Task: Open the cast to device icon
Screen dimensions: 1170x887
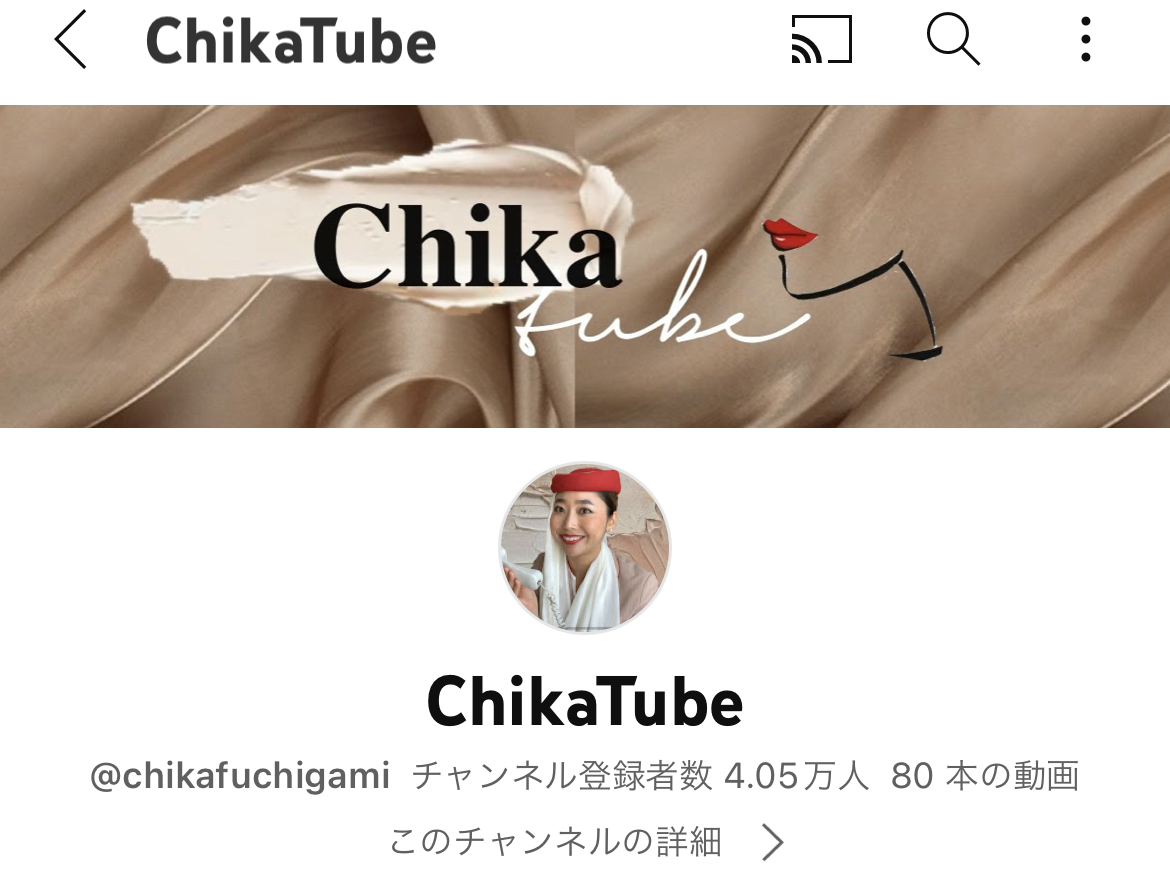Action: coord(821,42)
